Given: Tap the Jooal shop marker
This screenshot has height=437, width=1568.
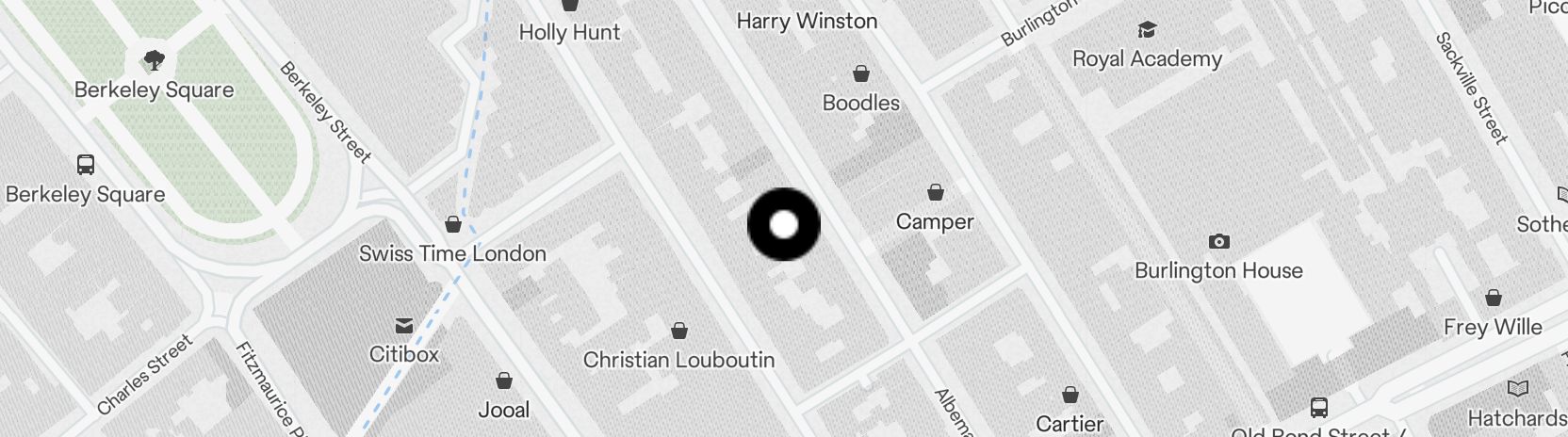Looking at the screenshot, I should (504, 381).
